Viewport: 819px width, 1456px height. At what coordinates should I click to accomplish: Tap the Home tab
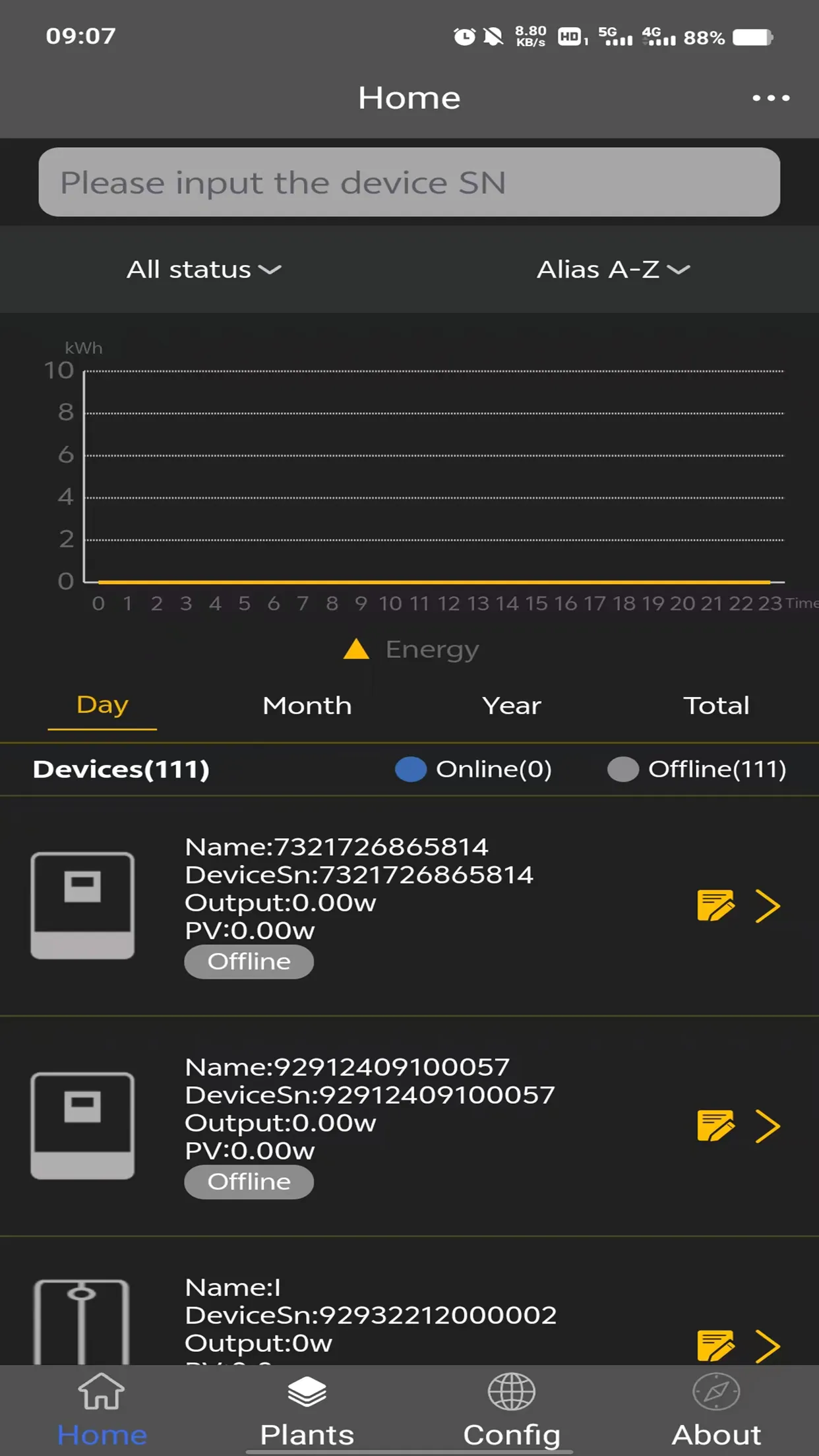[102, 1411]
